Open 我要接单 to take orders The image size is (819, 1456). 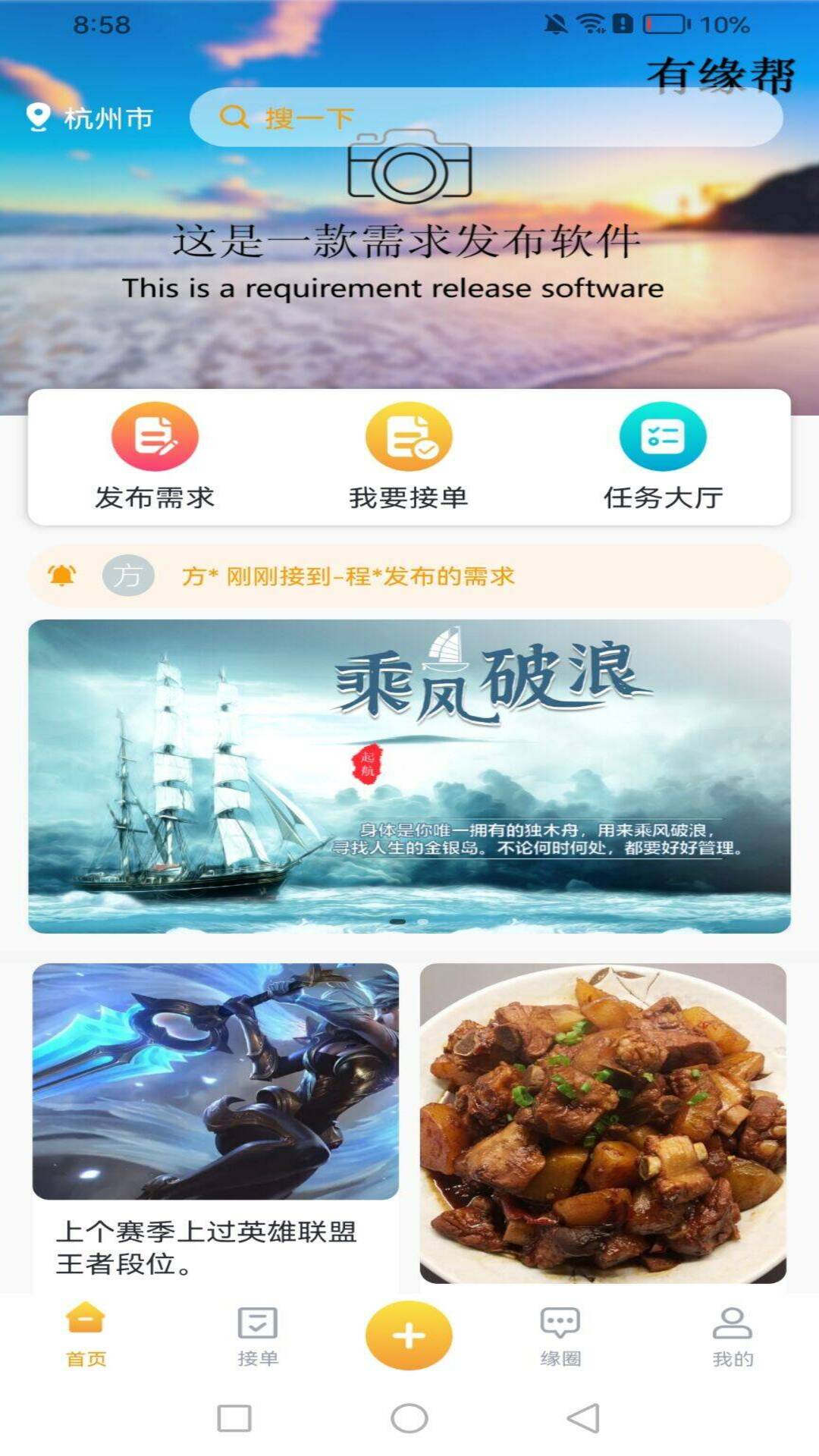point(409,457)
